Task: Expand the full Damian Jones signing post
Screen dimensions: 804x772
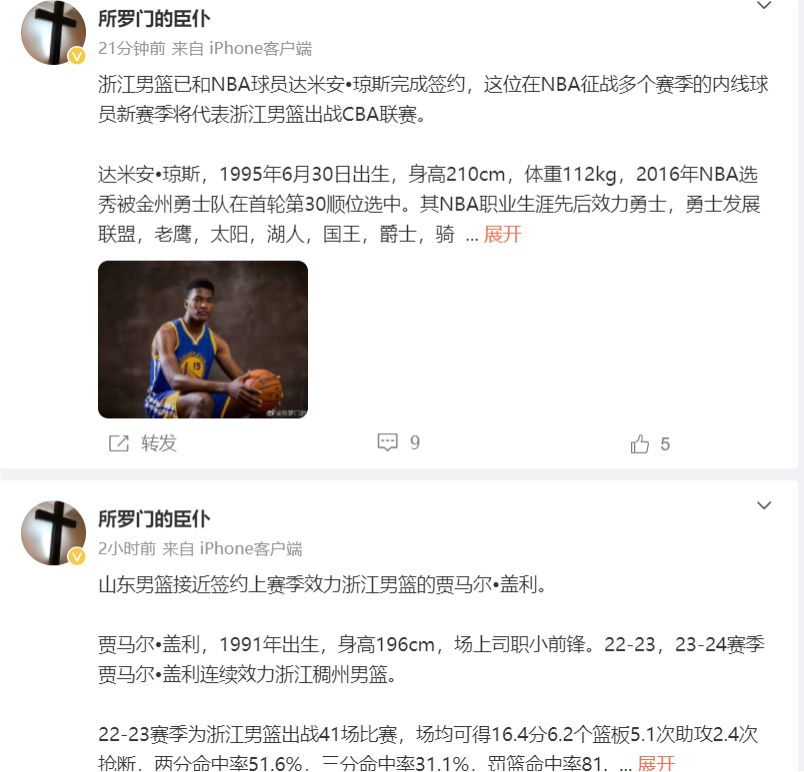Action: (502, 235)
